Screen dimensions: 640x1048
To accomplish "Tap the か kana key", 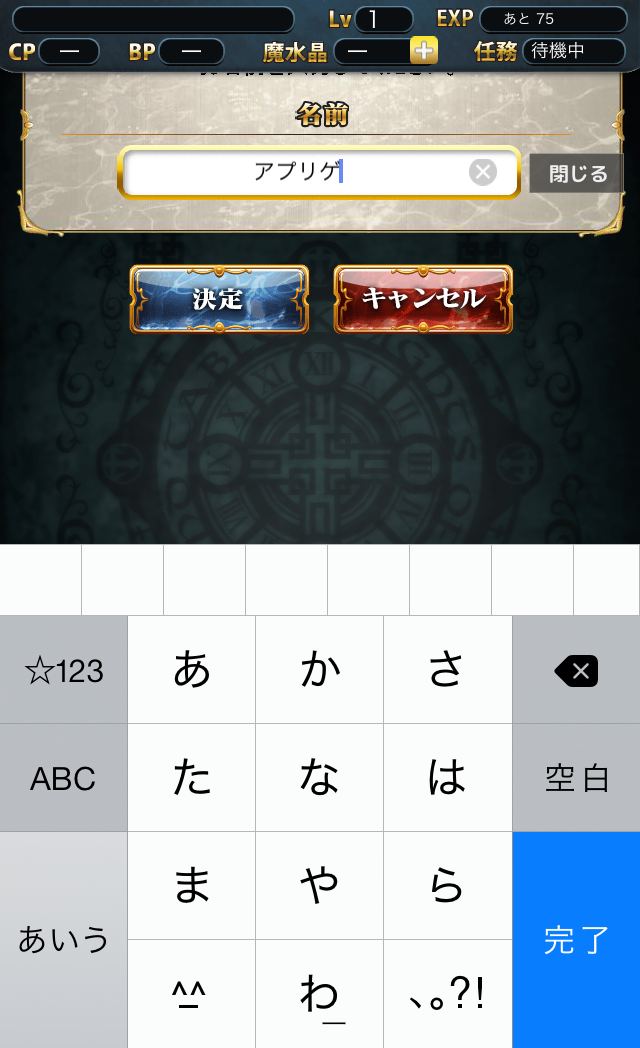I will pyautogui.click(x=320, y=670).
